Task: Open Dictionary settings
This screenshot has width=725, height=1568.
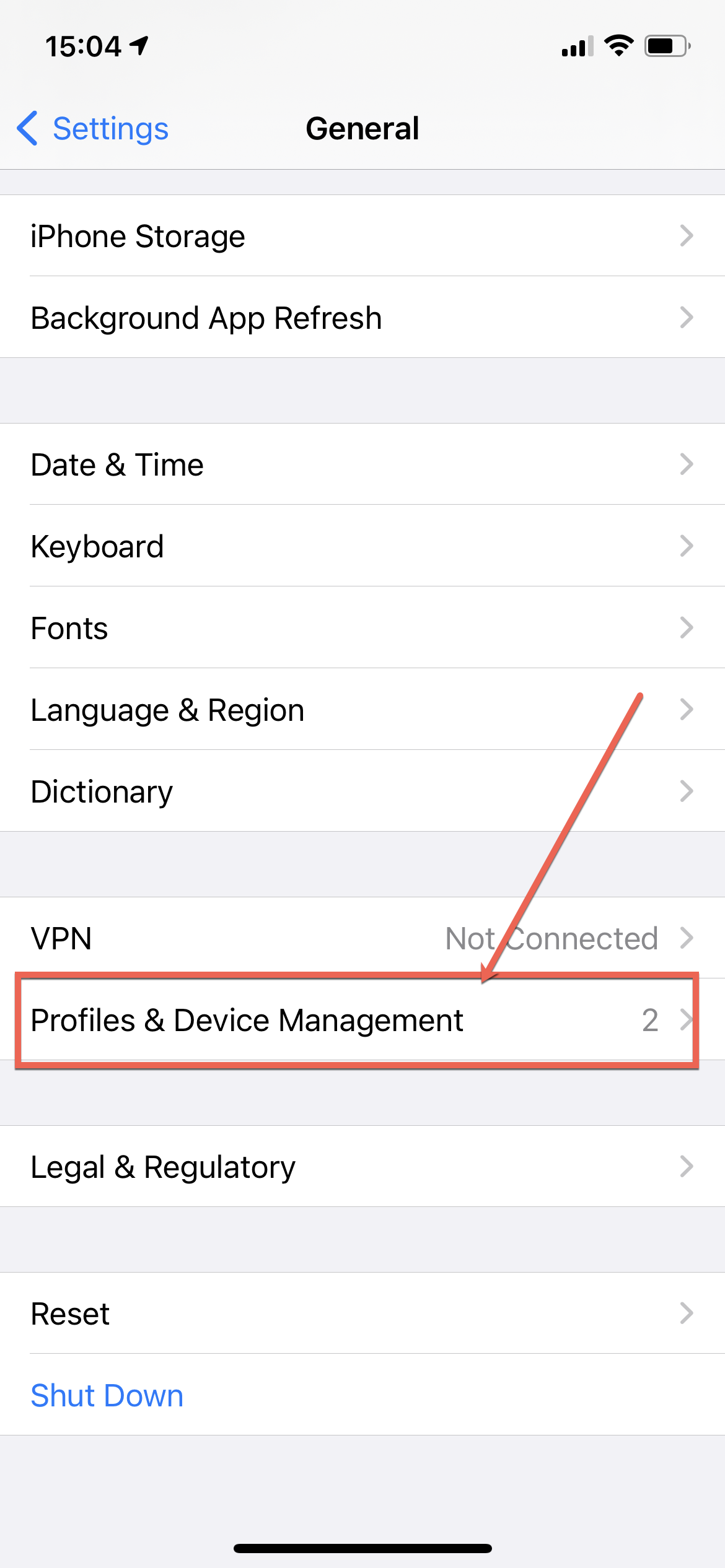Action: pyautogui.click(x=362, y=791)
